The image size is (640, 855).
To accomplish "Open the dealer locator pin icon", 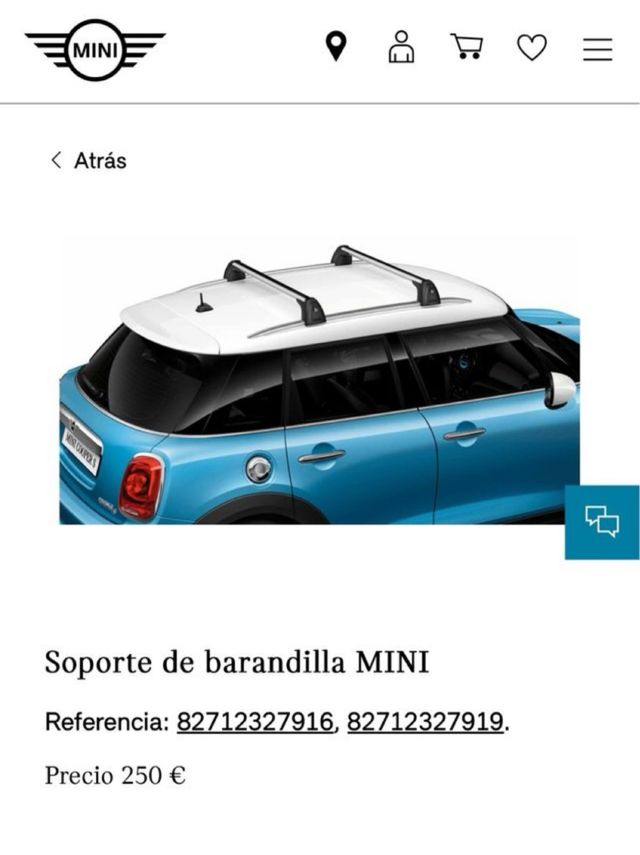I will coord(336,46).
